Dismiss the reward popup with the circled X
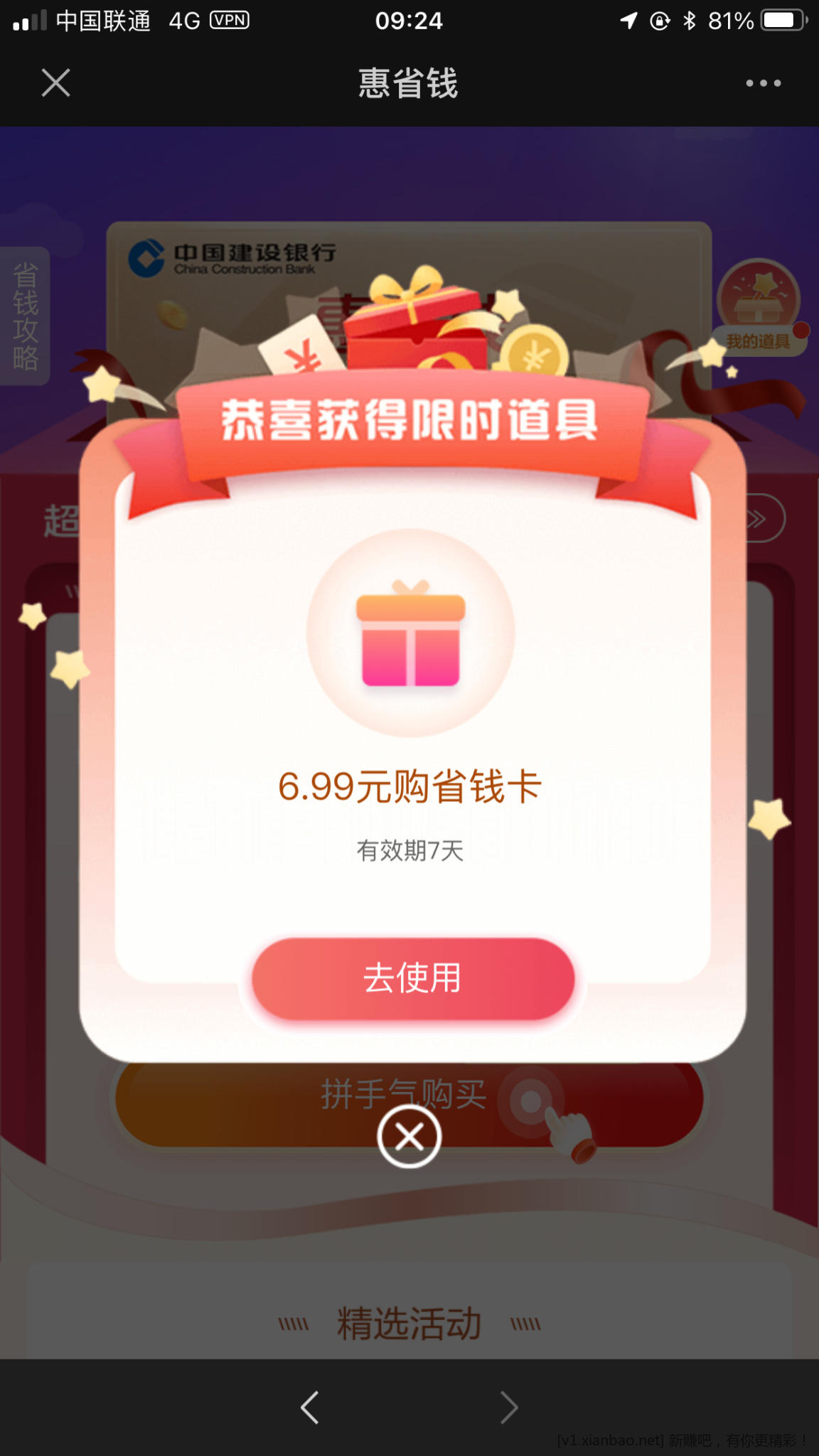The image size is (819, 1456). coord(409,1137)
